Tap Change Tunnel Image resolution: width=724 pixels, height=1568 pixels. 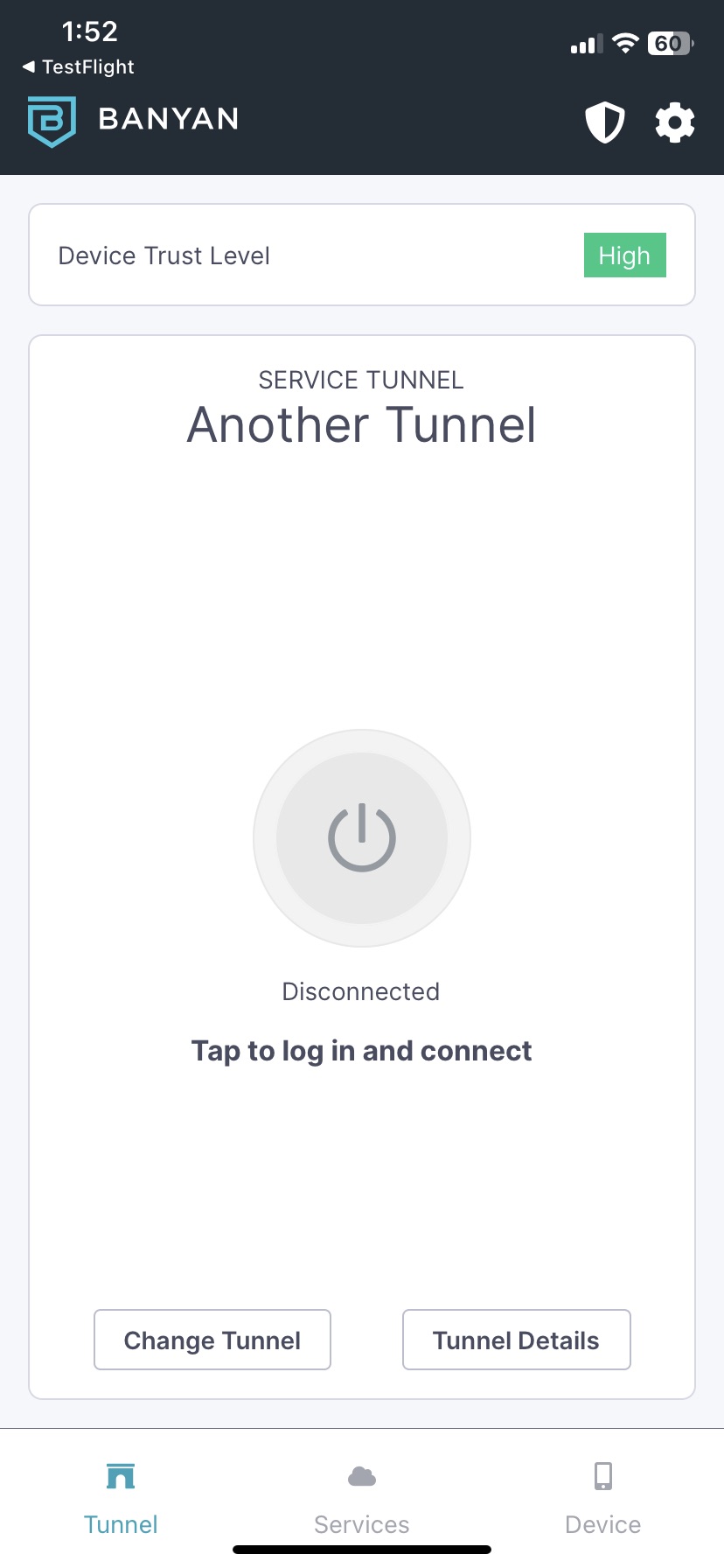[x=212, y=1340]
